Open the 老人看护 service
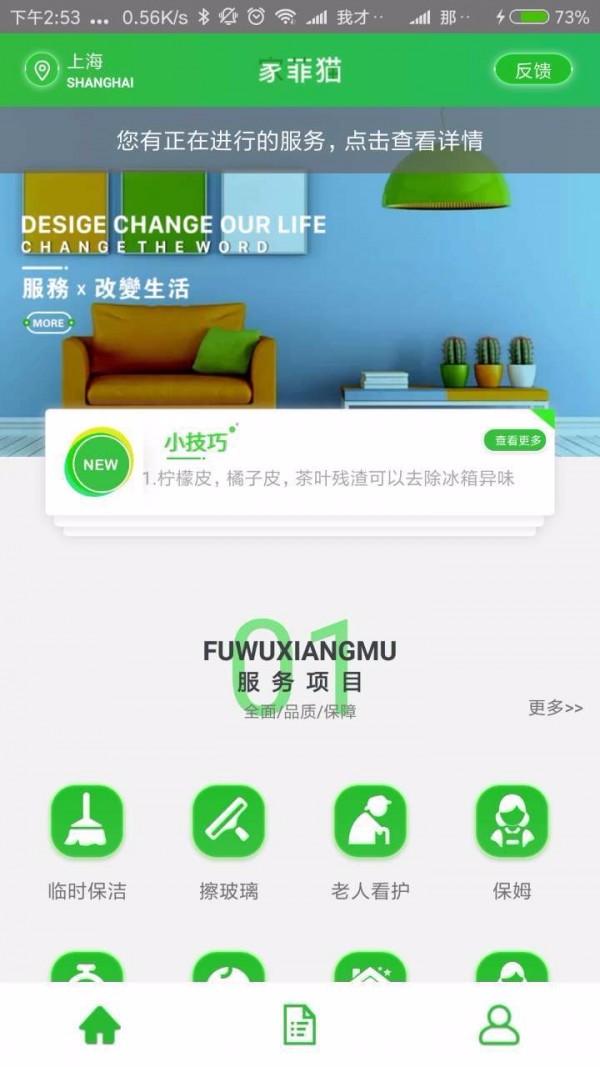 (370, 822)
